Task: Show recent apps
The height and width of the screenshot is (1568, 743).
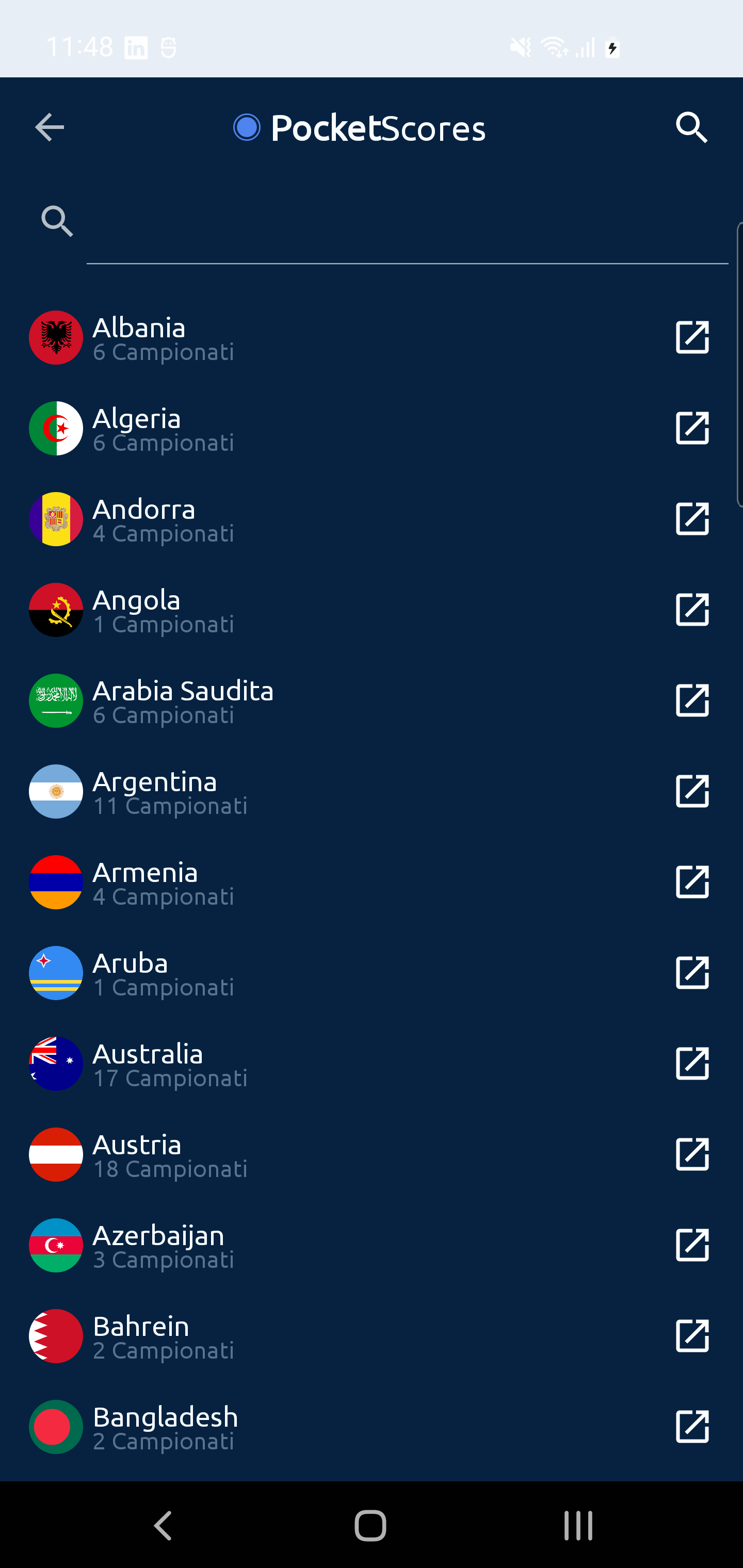Action: click(577, 1525)
